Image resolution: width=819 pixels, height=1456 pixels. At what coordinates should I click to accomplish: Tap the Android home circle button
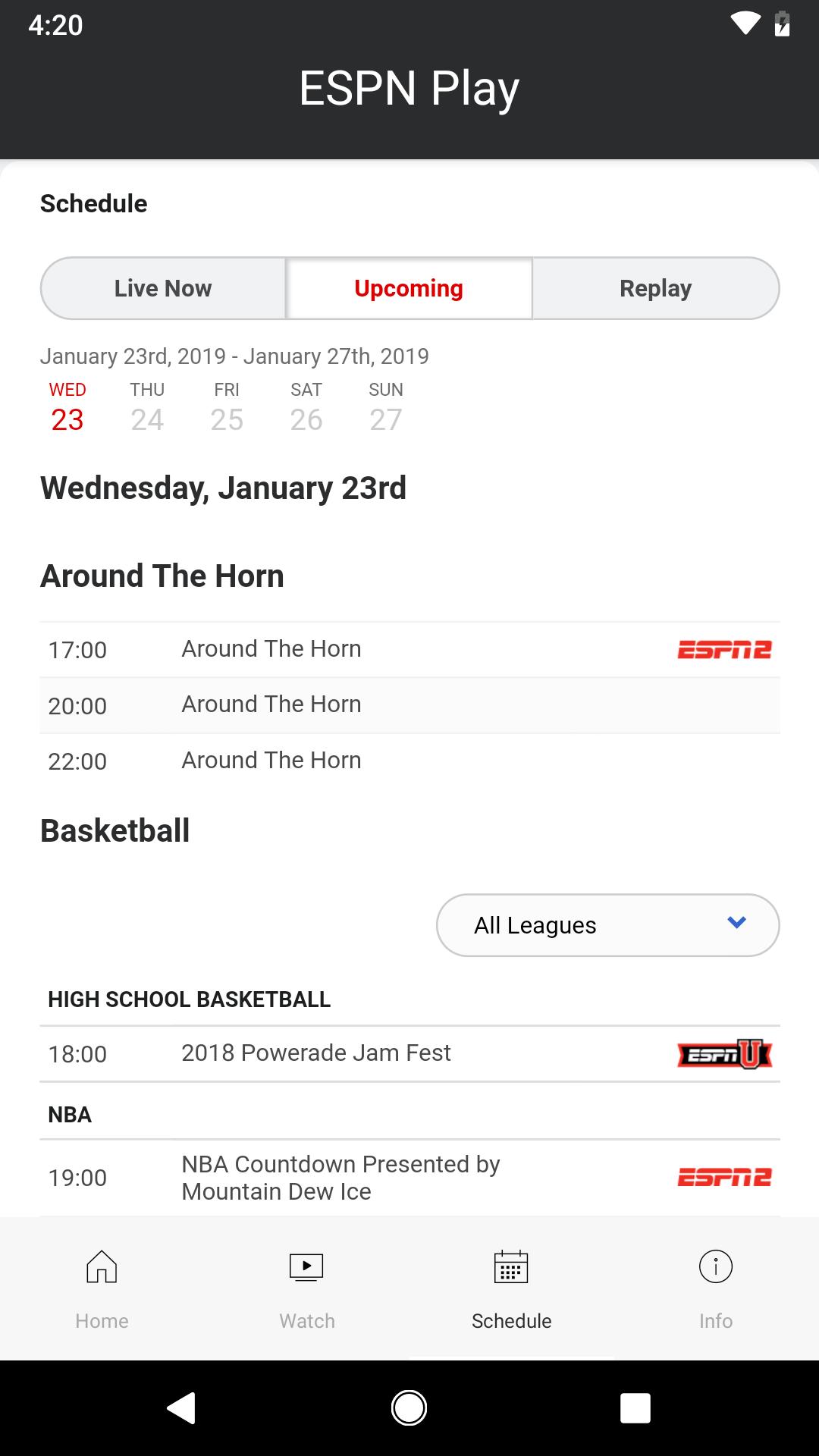click(409, 1408)
